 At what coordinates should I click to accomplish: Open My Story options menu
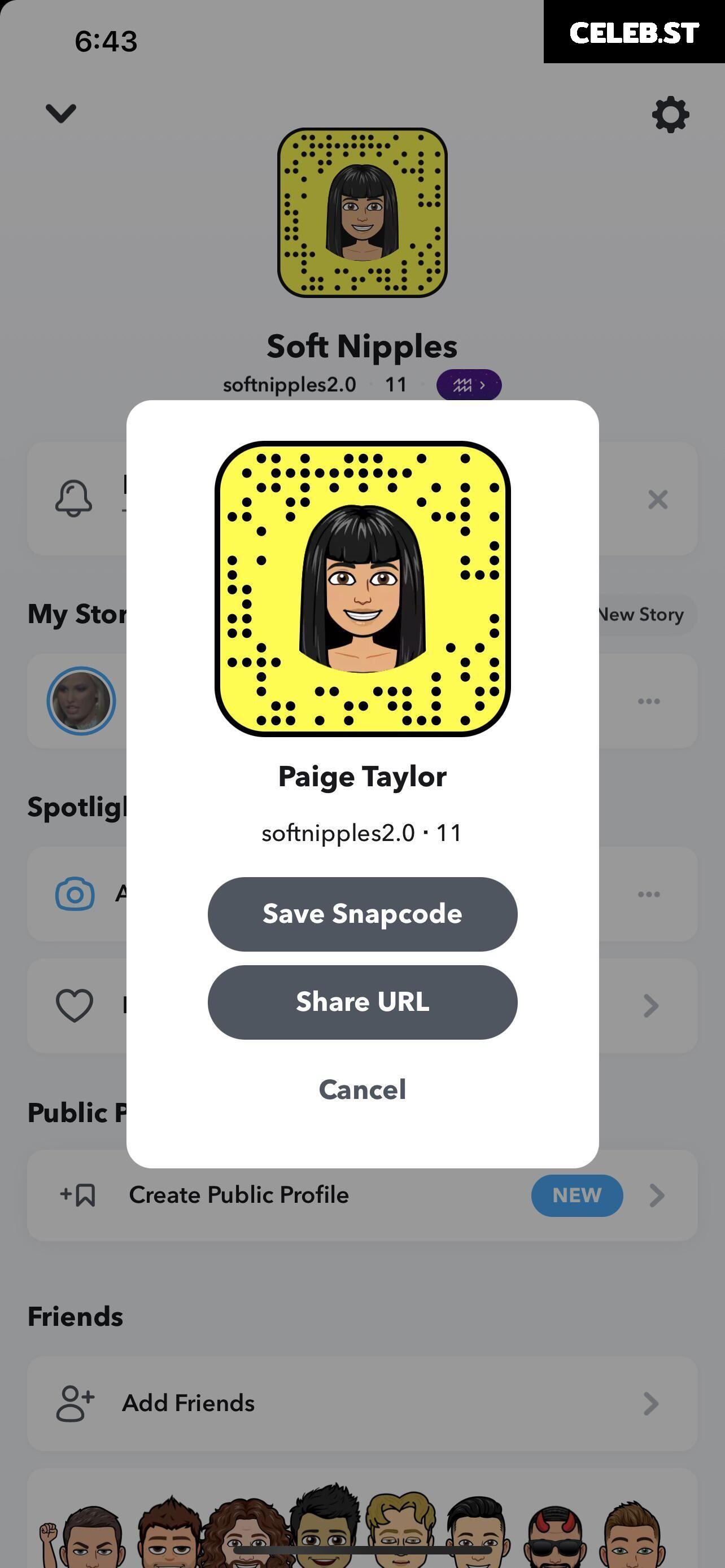(648, 701)
